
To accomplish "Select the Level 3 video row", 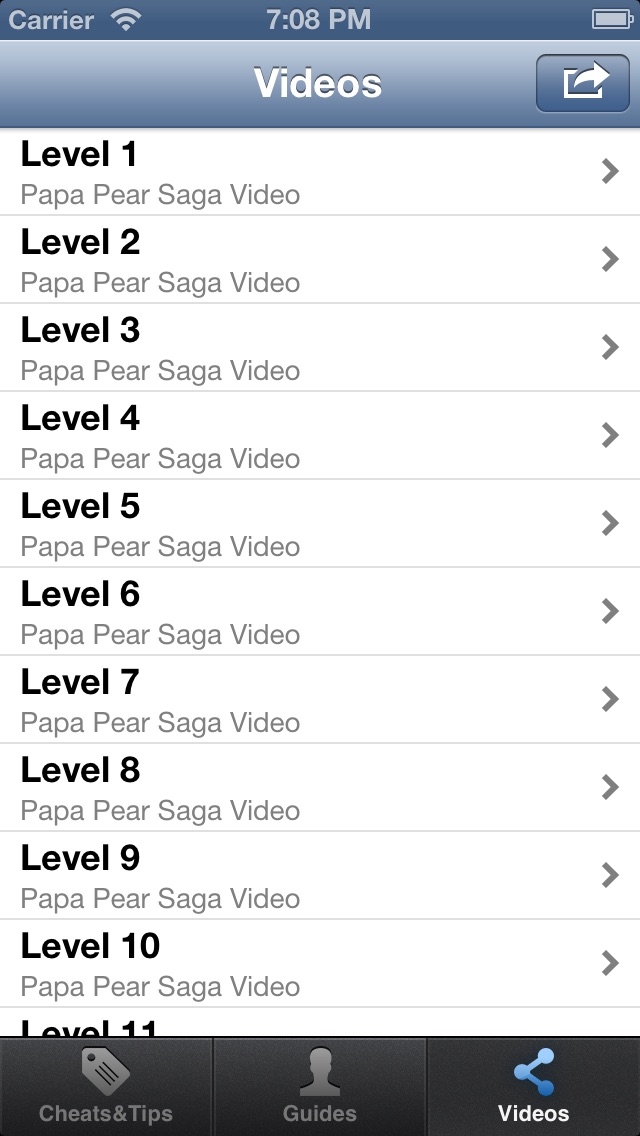I will (x=320, y=348).
